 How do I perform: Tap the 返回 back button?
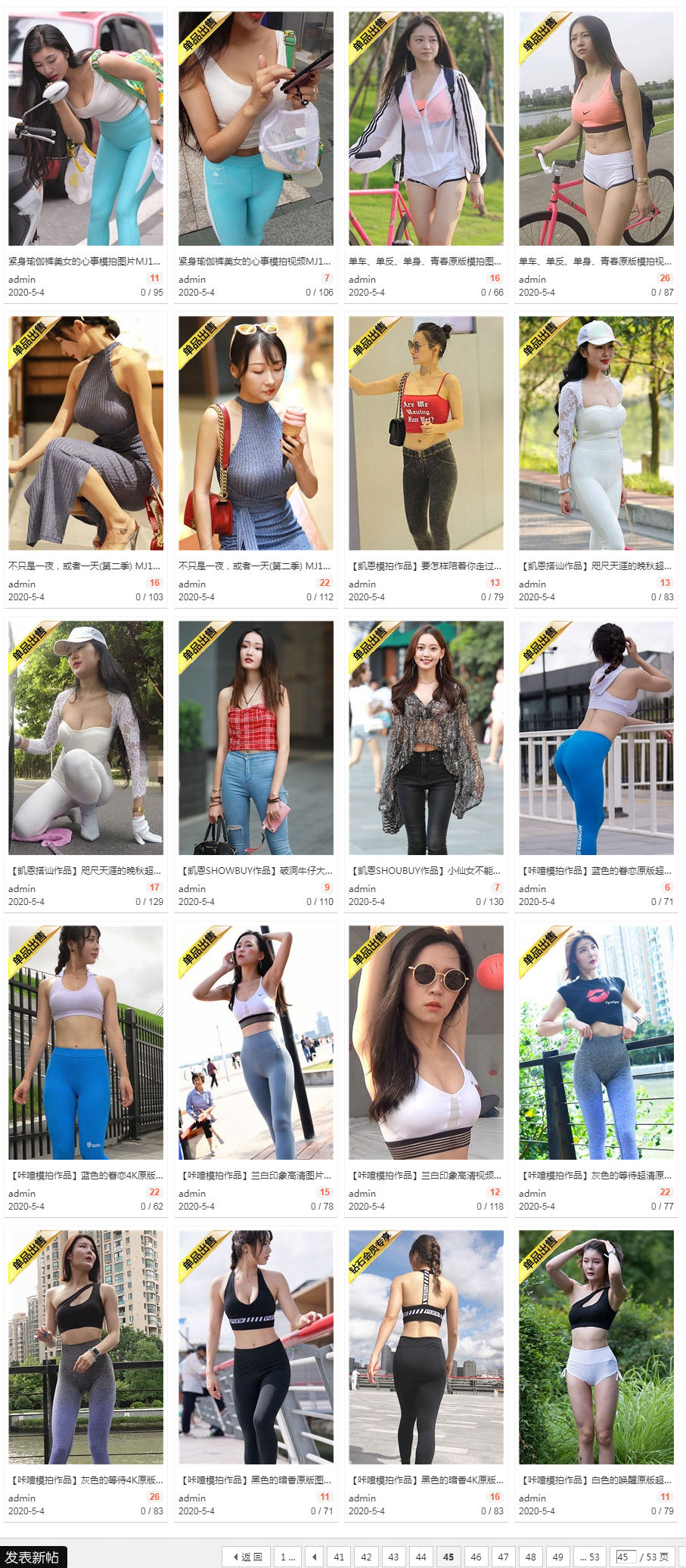click(247, 1557)
